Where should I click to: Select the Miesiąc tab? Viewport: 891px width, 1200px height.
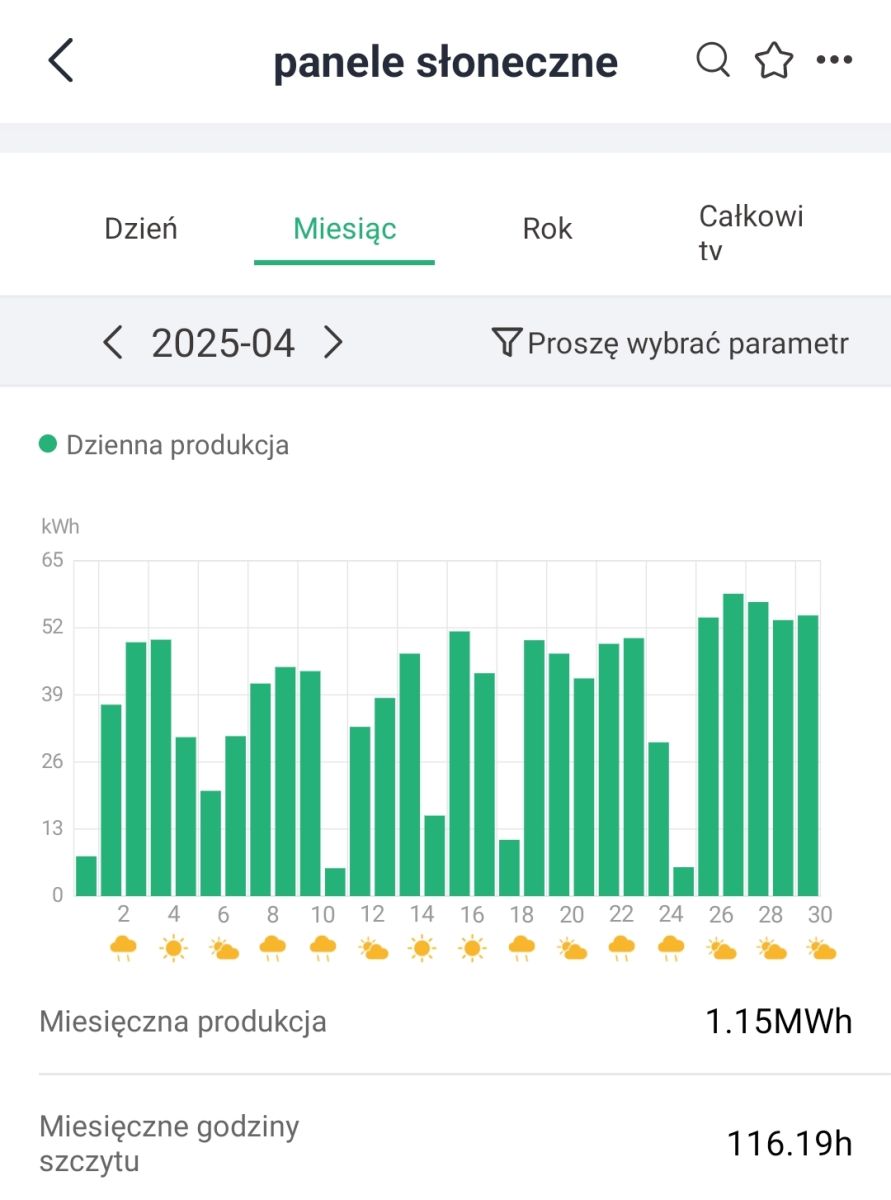coord(345,229)
